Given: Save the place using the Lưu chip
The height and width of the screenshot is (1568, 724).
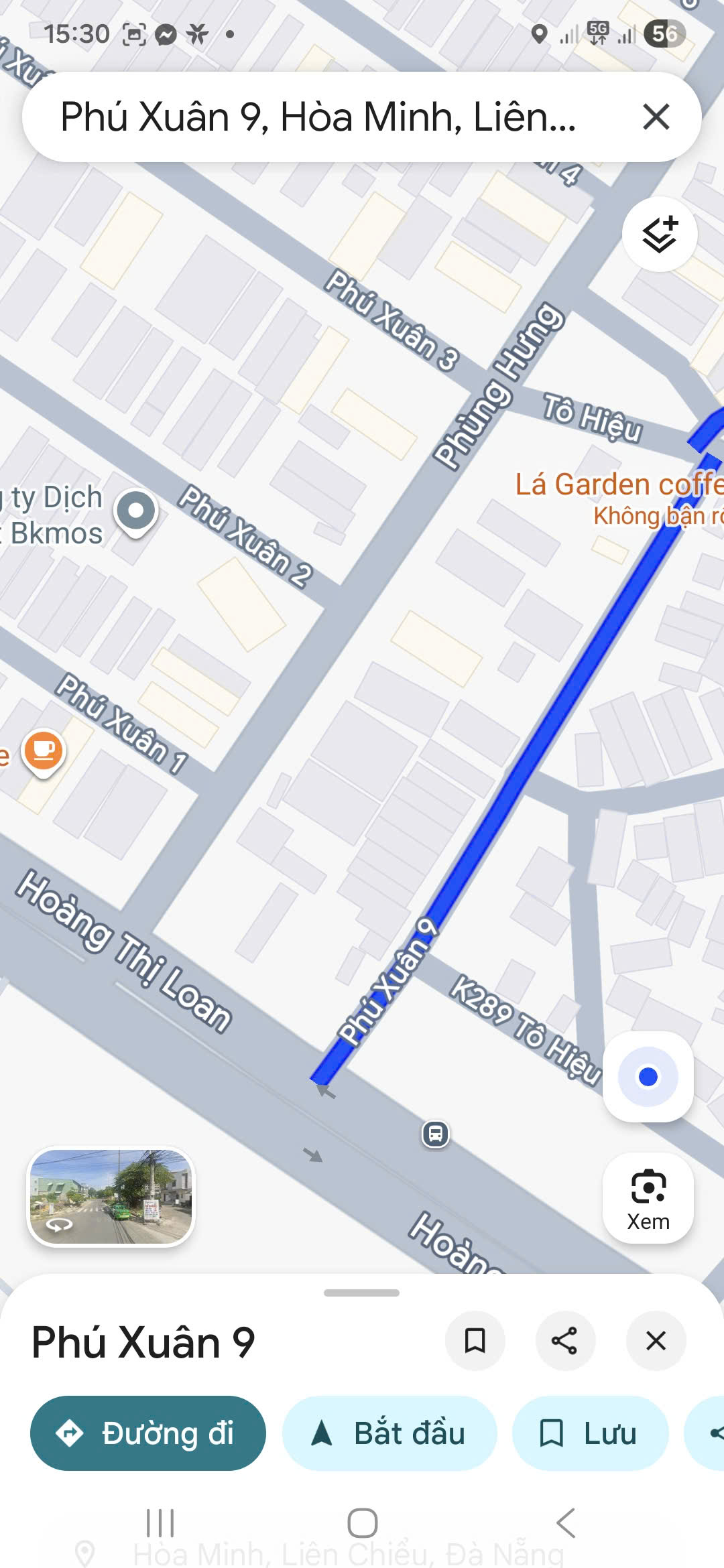Looking at the screenshot, I should pos(590,1433).
